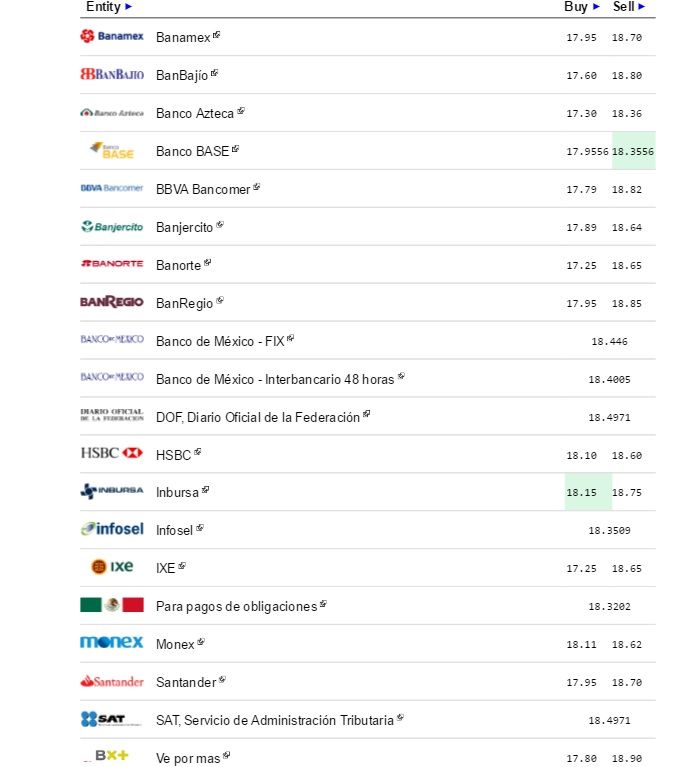Visit the BanRegio link
The image size is (691, 767).
tap(185, 303)
